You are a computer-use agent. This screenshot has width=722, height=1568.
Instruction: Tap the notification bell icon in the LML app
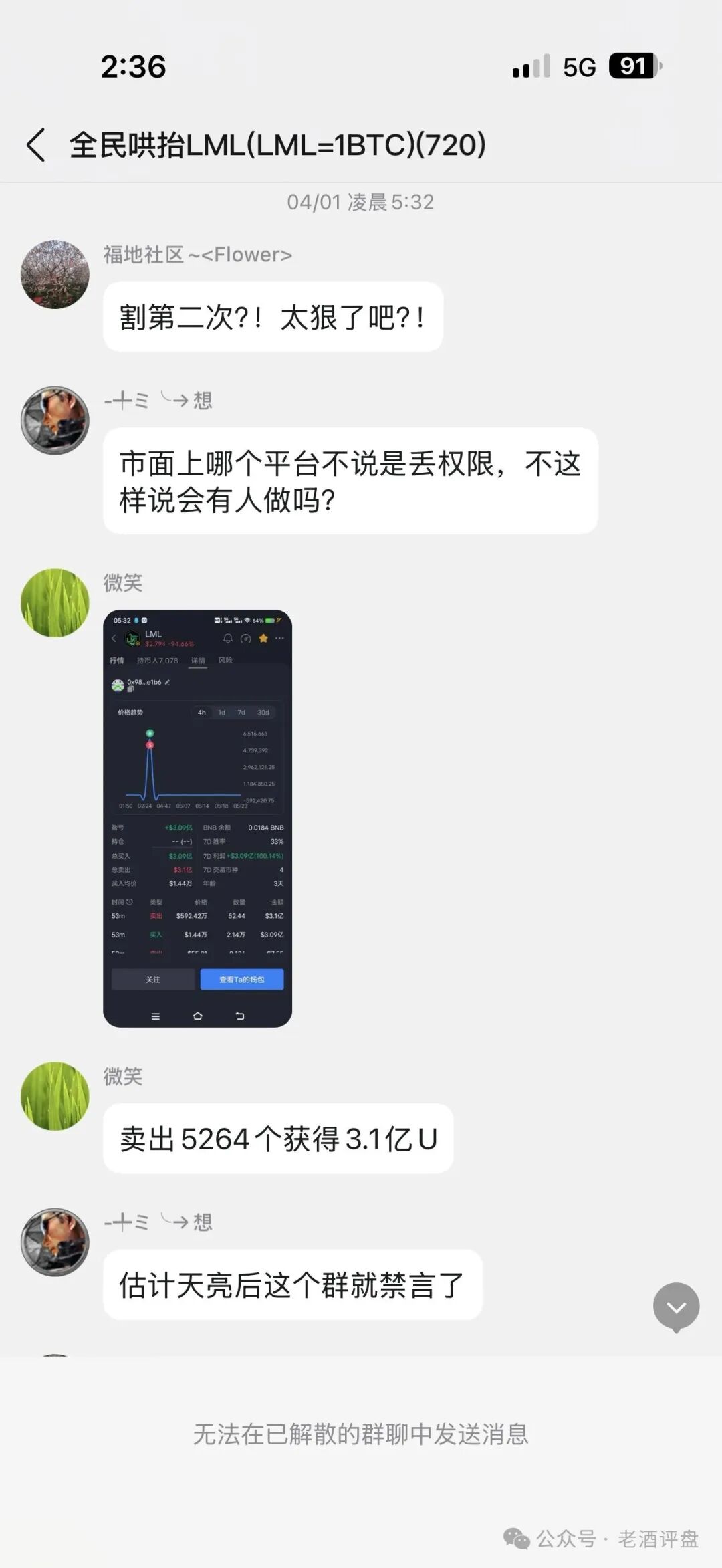click(x=229, y=639)
